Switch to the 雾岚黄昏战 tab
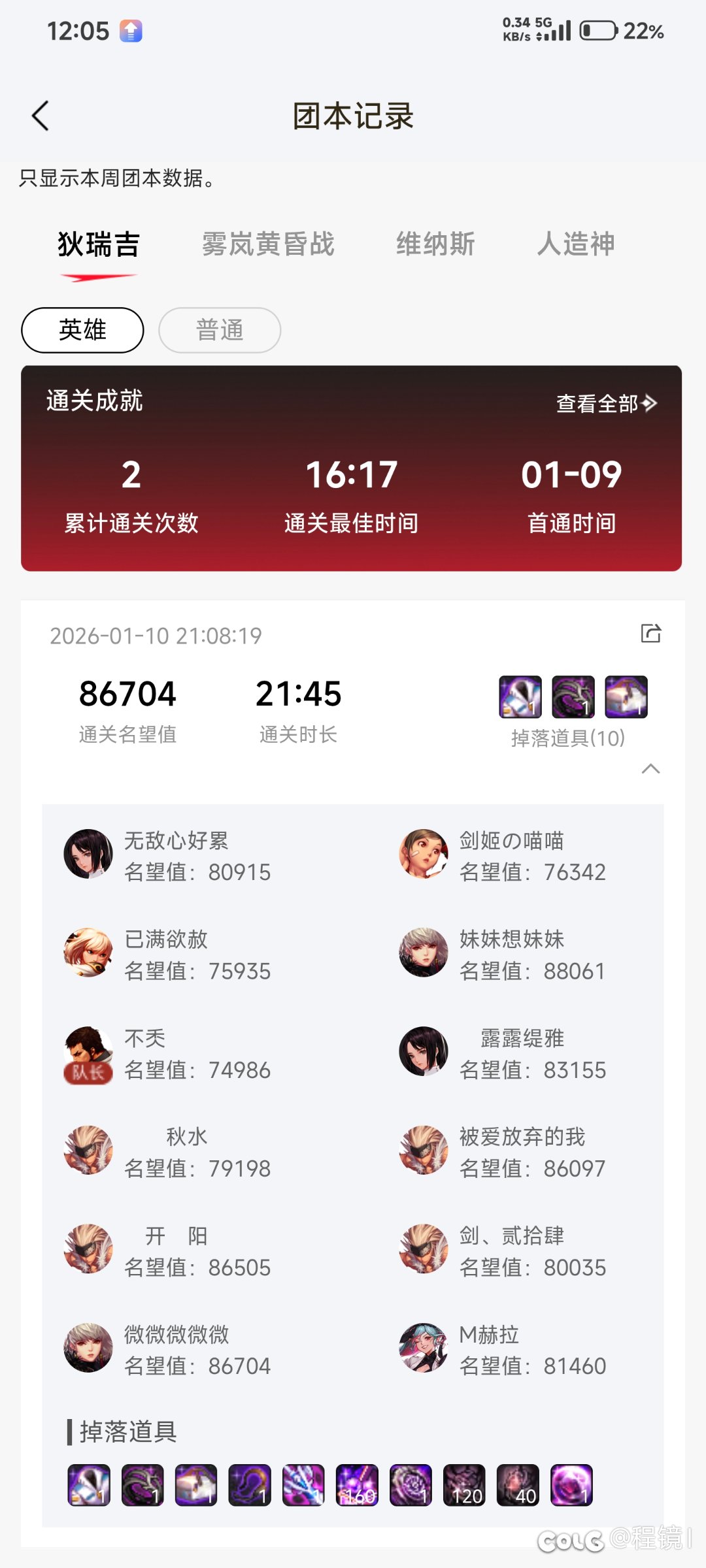This screenshot has width=706, height=1568. (x=268, y=244)
